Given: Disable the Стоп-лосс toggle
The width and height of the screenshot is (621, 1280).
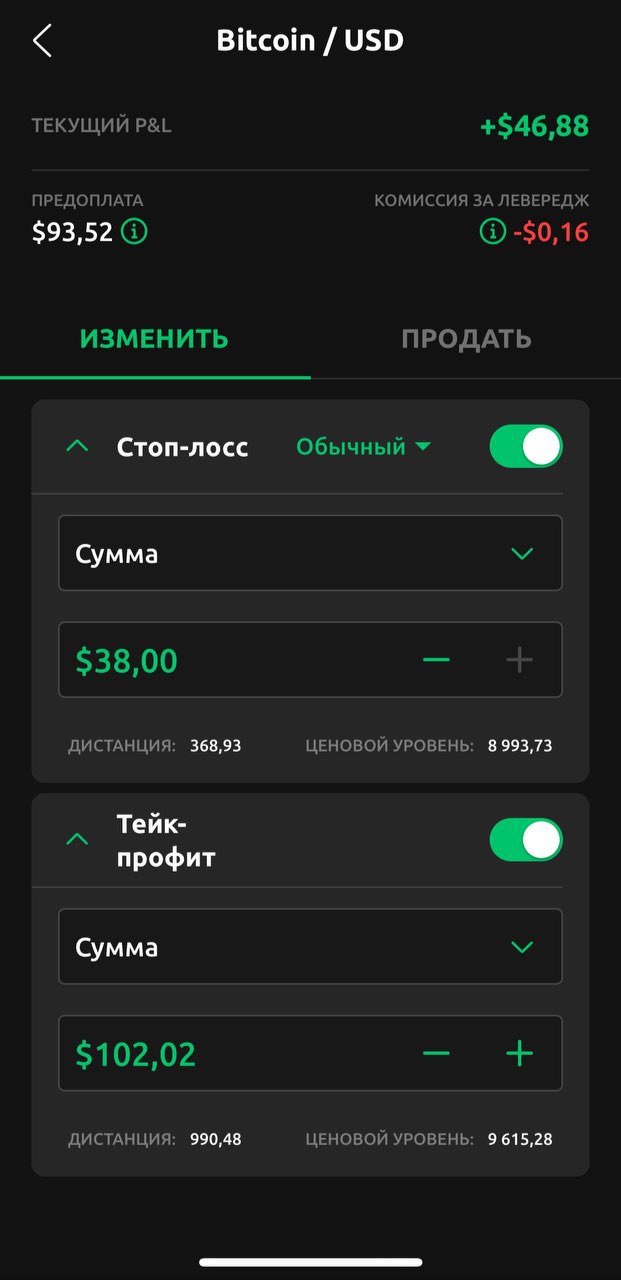Looking at the screenshot, I should coord(526,446).
